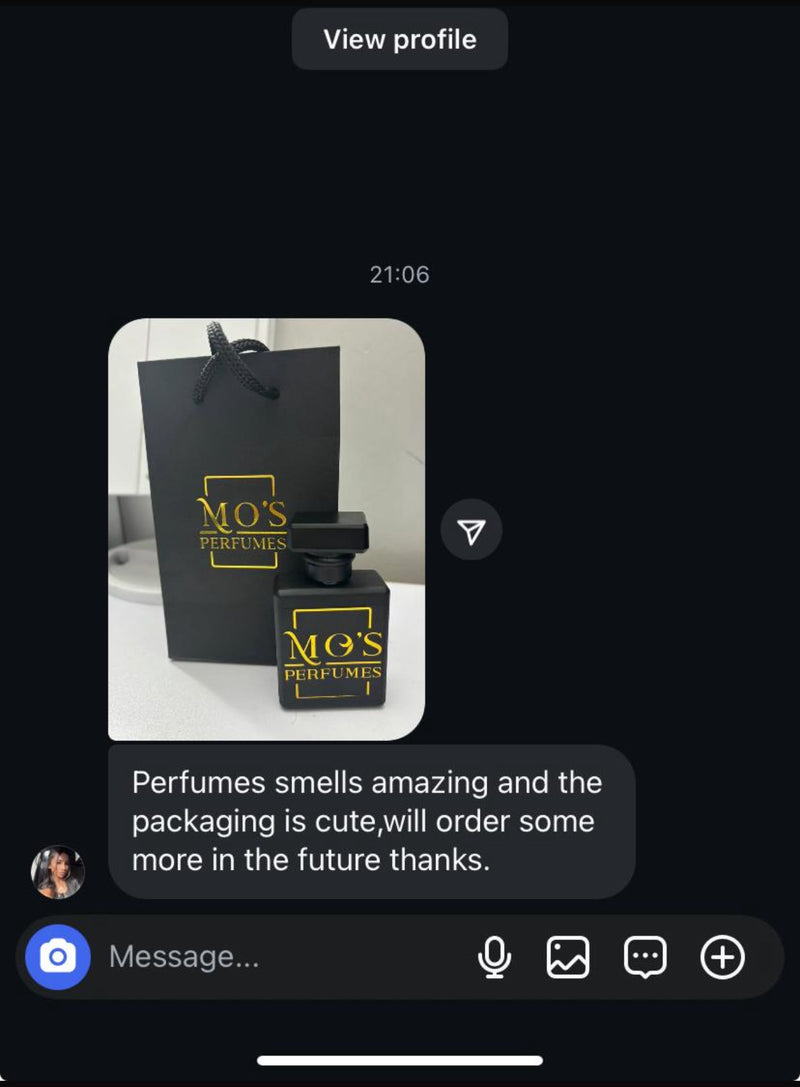The height and width of the screenshot is (1087, 800).
Task: Open the sender's profile picture
Action: [x=58, y=872]
